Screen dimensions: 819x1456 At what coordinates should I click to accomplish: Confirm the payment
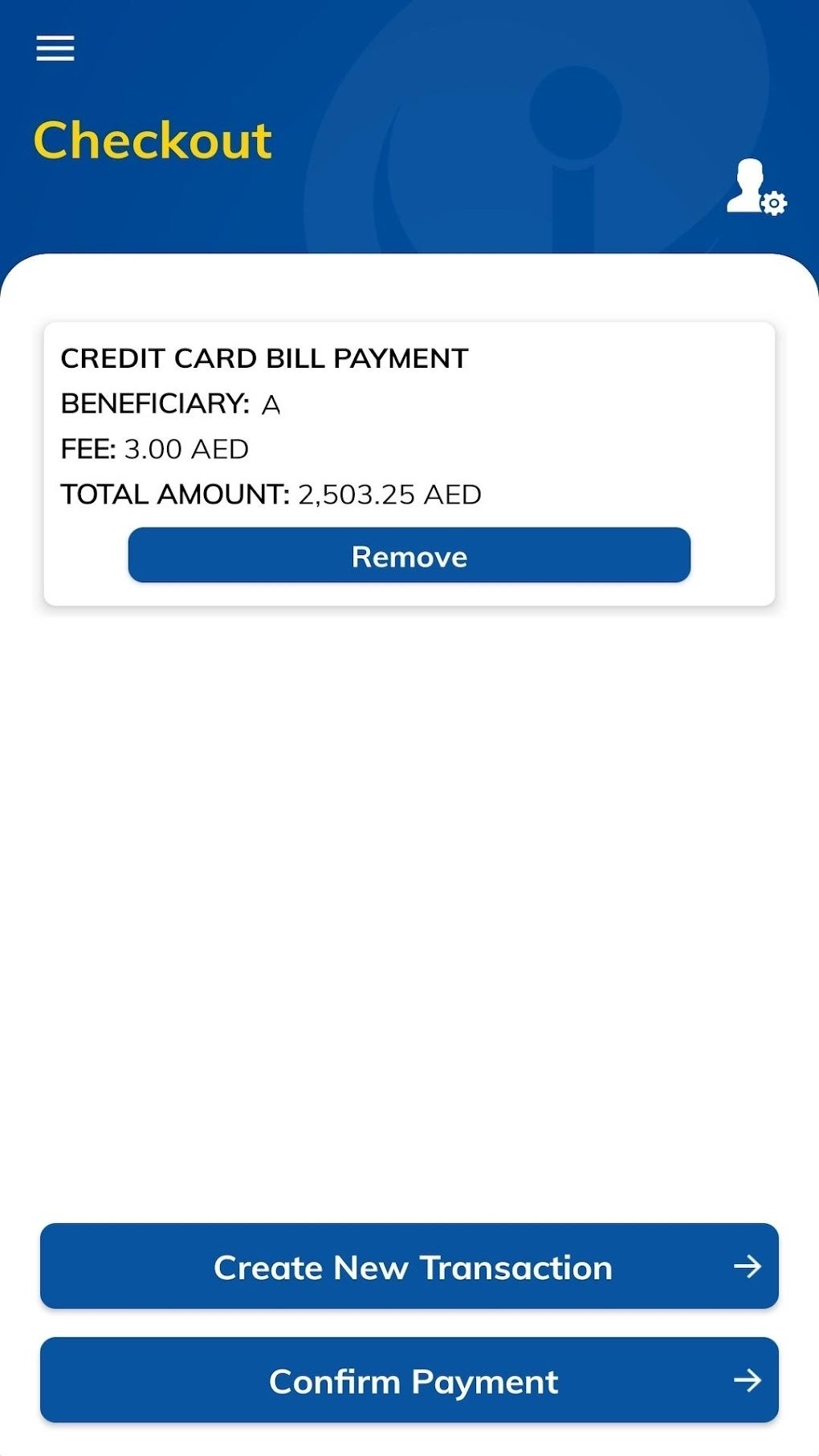(409, 1381)
